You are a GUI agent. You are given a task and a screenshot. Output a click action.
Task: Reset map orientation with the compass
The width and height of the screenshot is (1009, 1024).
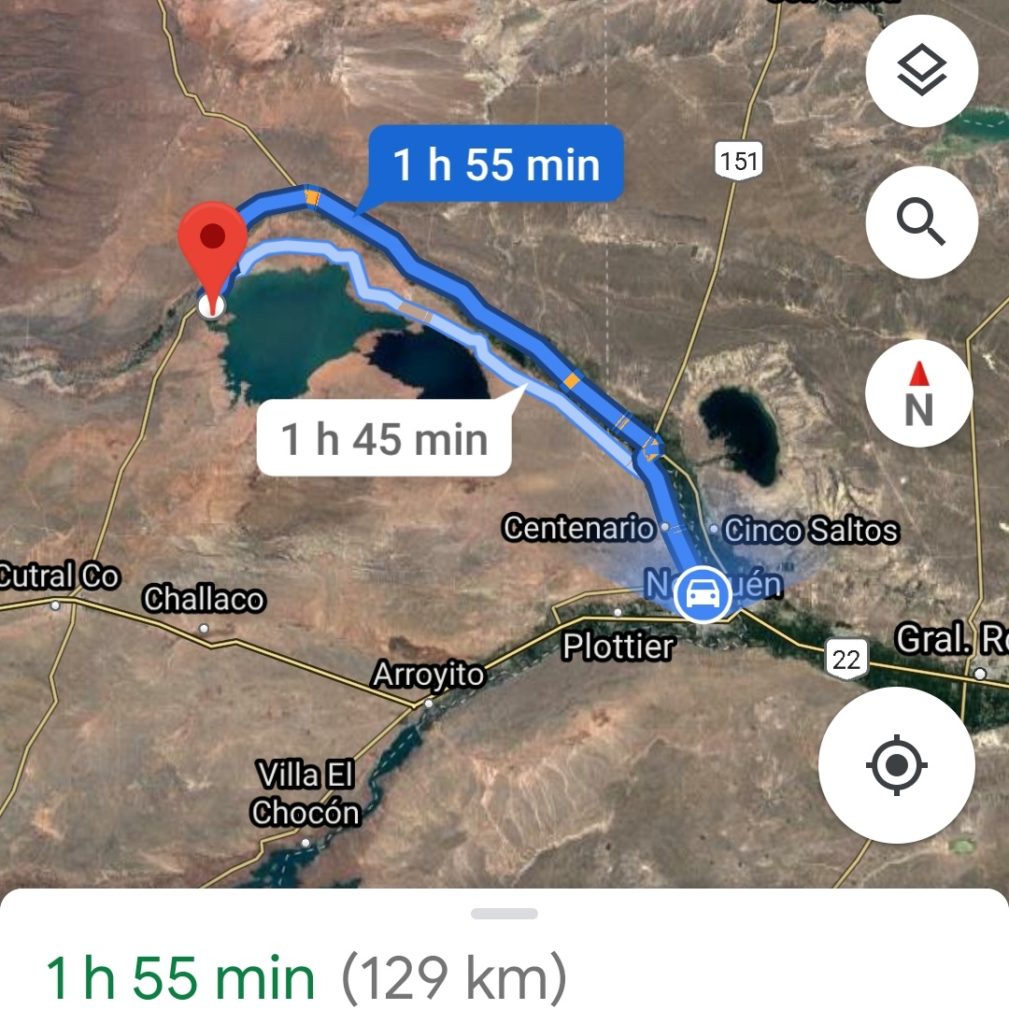pos(919,393)
